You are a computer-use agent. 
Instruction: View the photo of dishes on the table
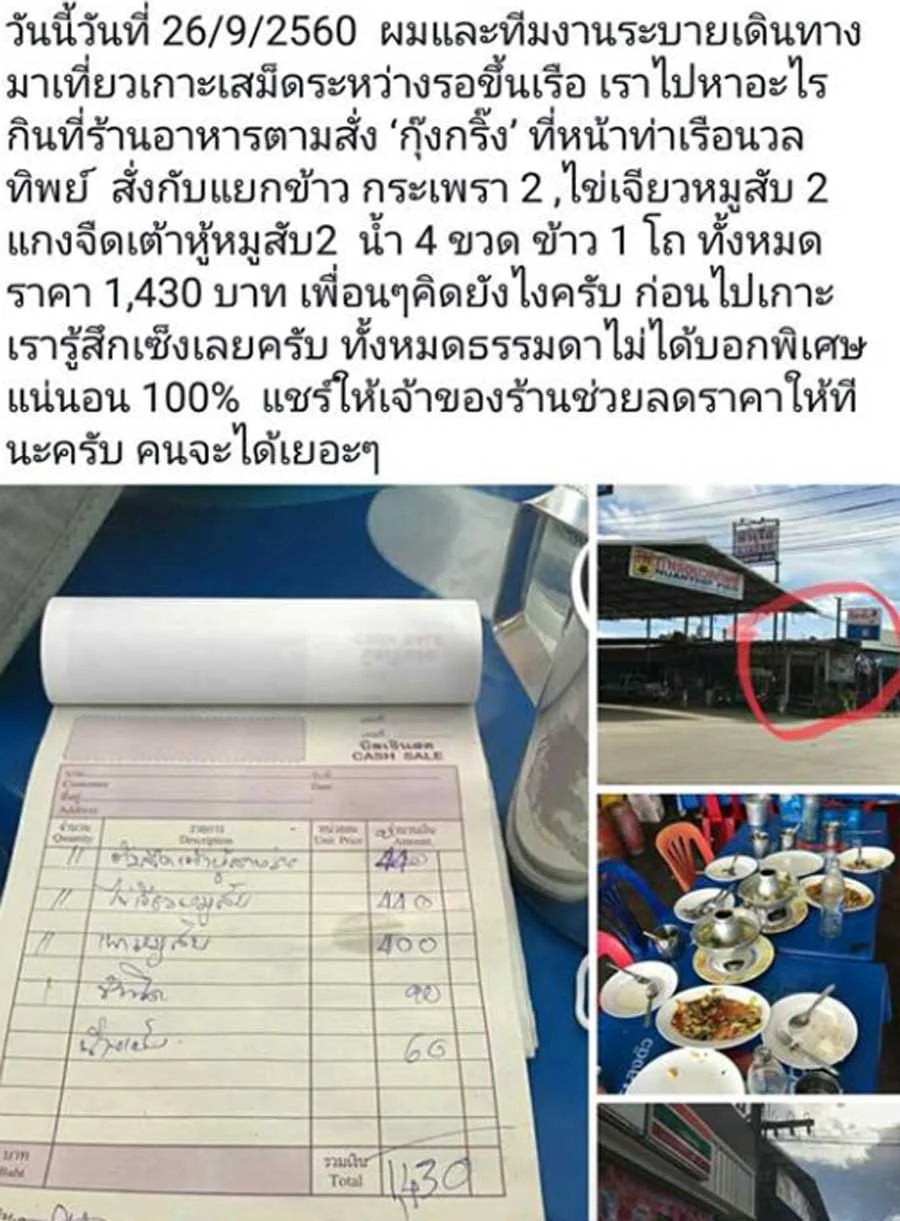pos(748,942)
